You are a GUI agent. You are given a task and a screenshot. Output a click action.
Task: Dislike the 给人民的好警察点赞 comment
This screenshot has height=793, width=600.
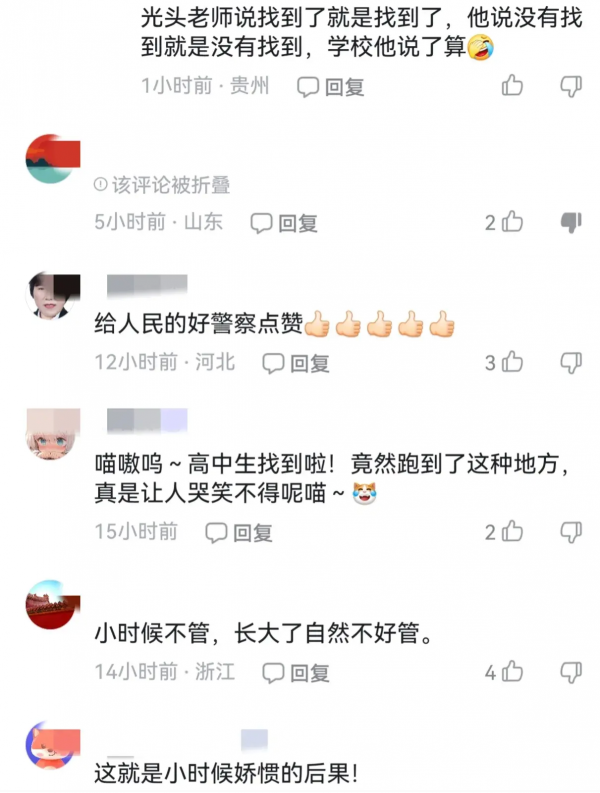(x=571, y=362)
